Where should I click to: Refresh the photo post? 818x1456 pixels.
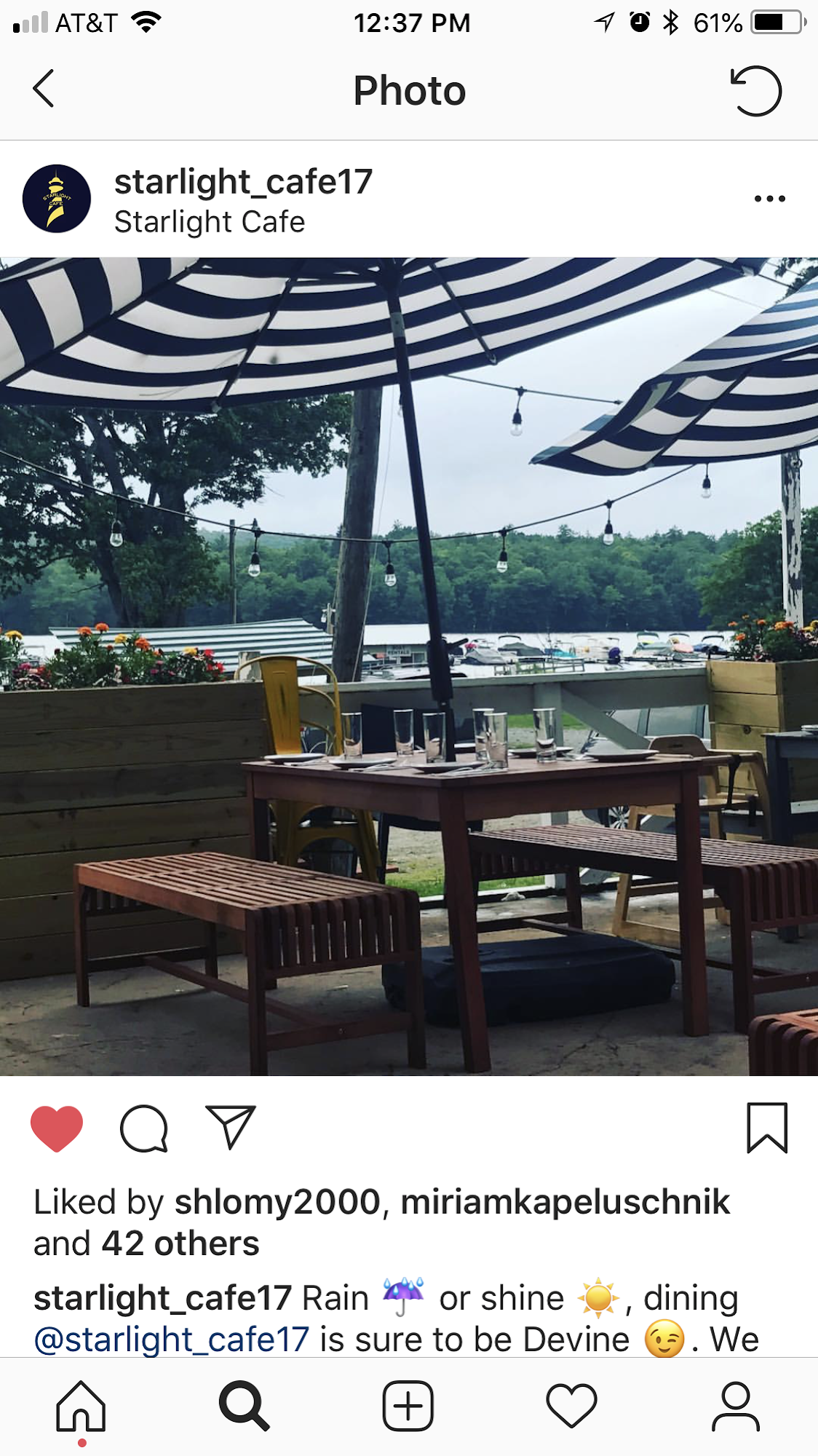[755, 91]
